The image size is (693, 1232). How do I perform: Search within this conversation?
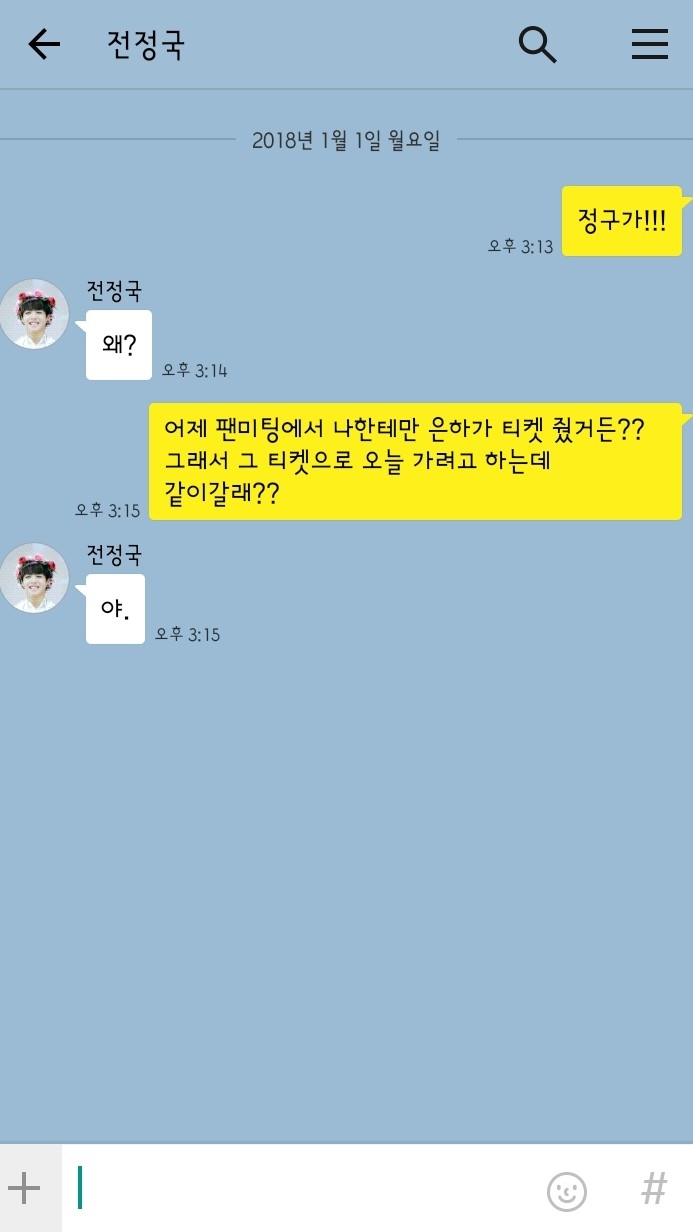(x=537, y=45)
